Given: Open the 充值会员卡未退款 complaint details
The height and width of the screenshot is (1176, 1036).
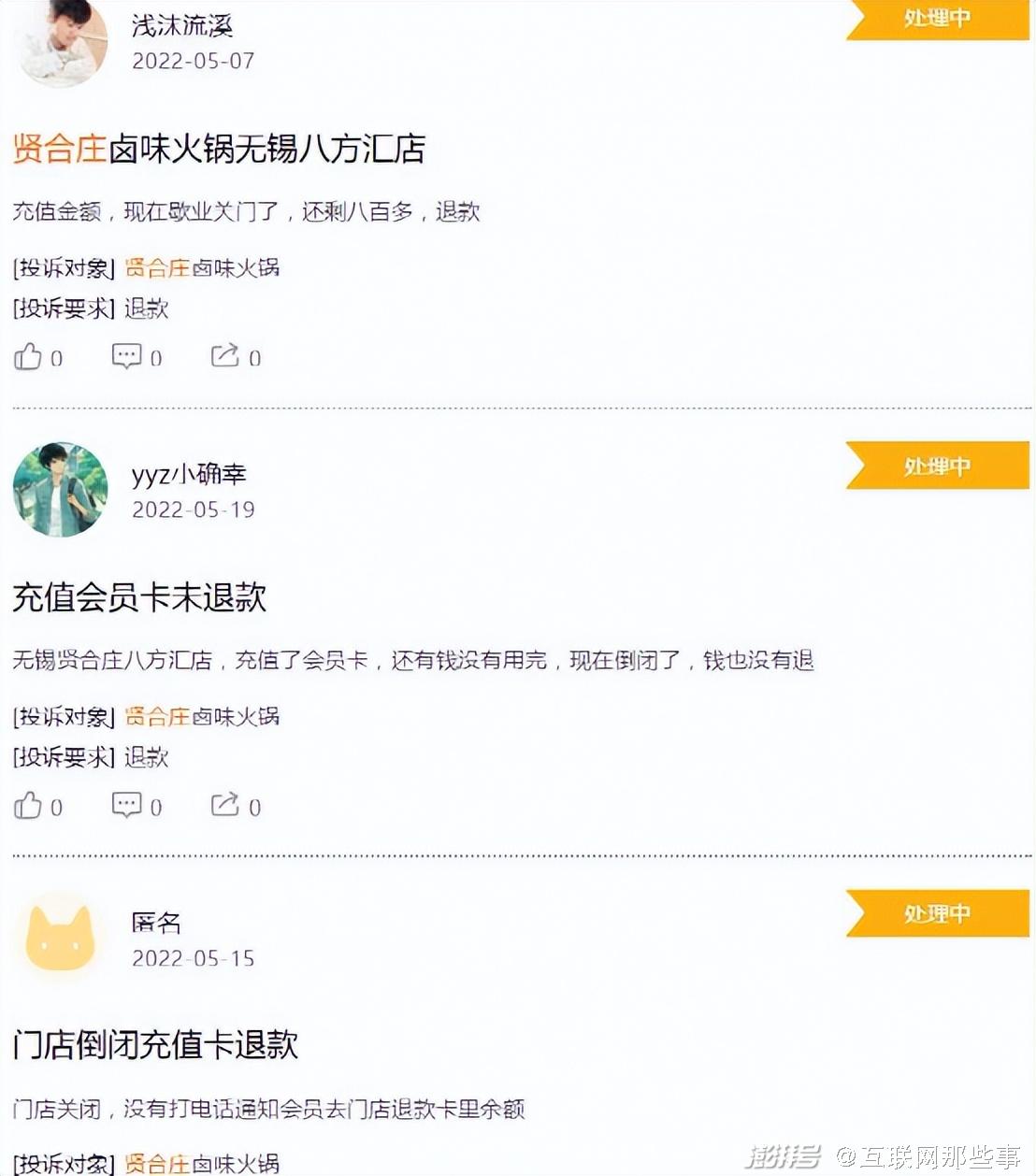Looking at the screenshot, I should point(139,597).
